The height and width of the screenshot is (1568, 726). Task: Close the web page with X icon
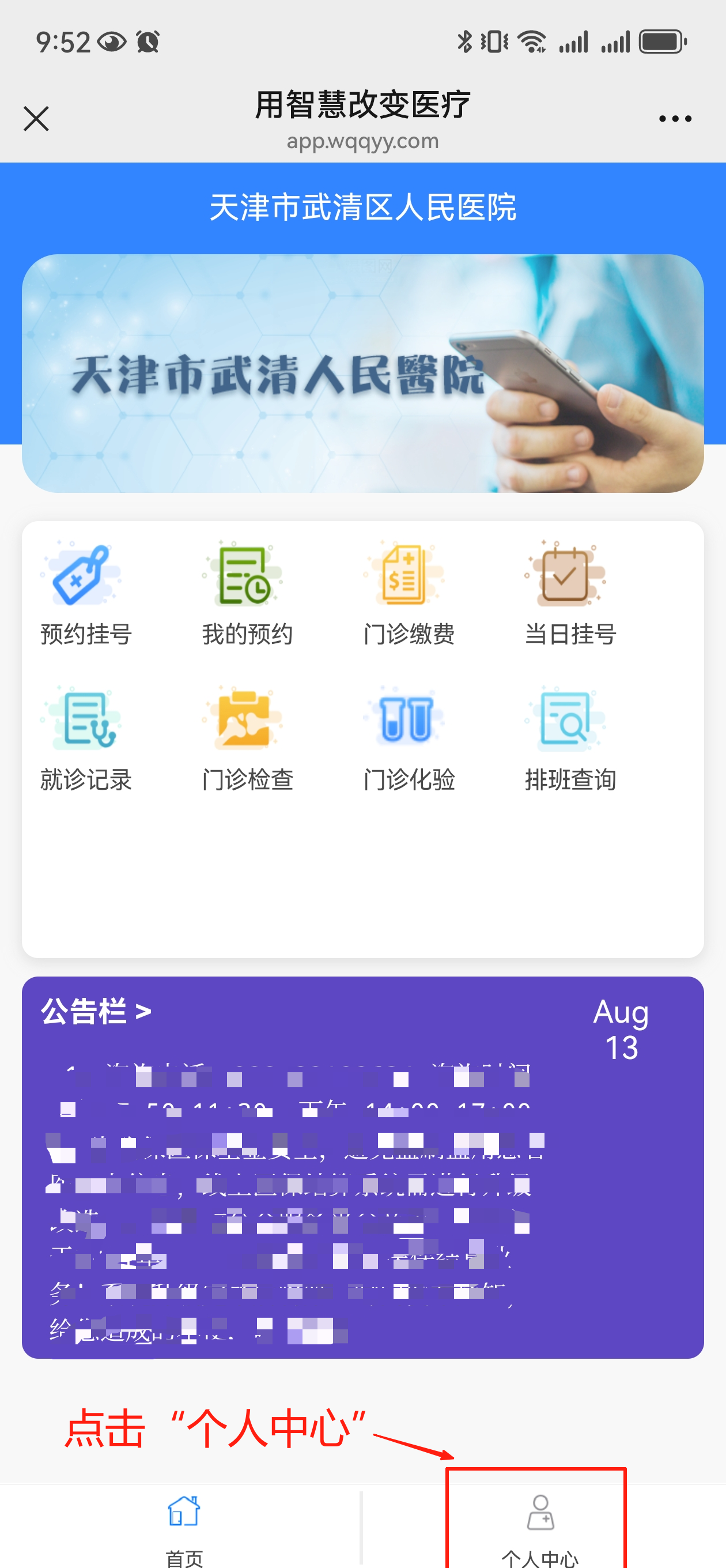coord(36,118)
